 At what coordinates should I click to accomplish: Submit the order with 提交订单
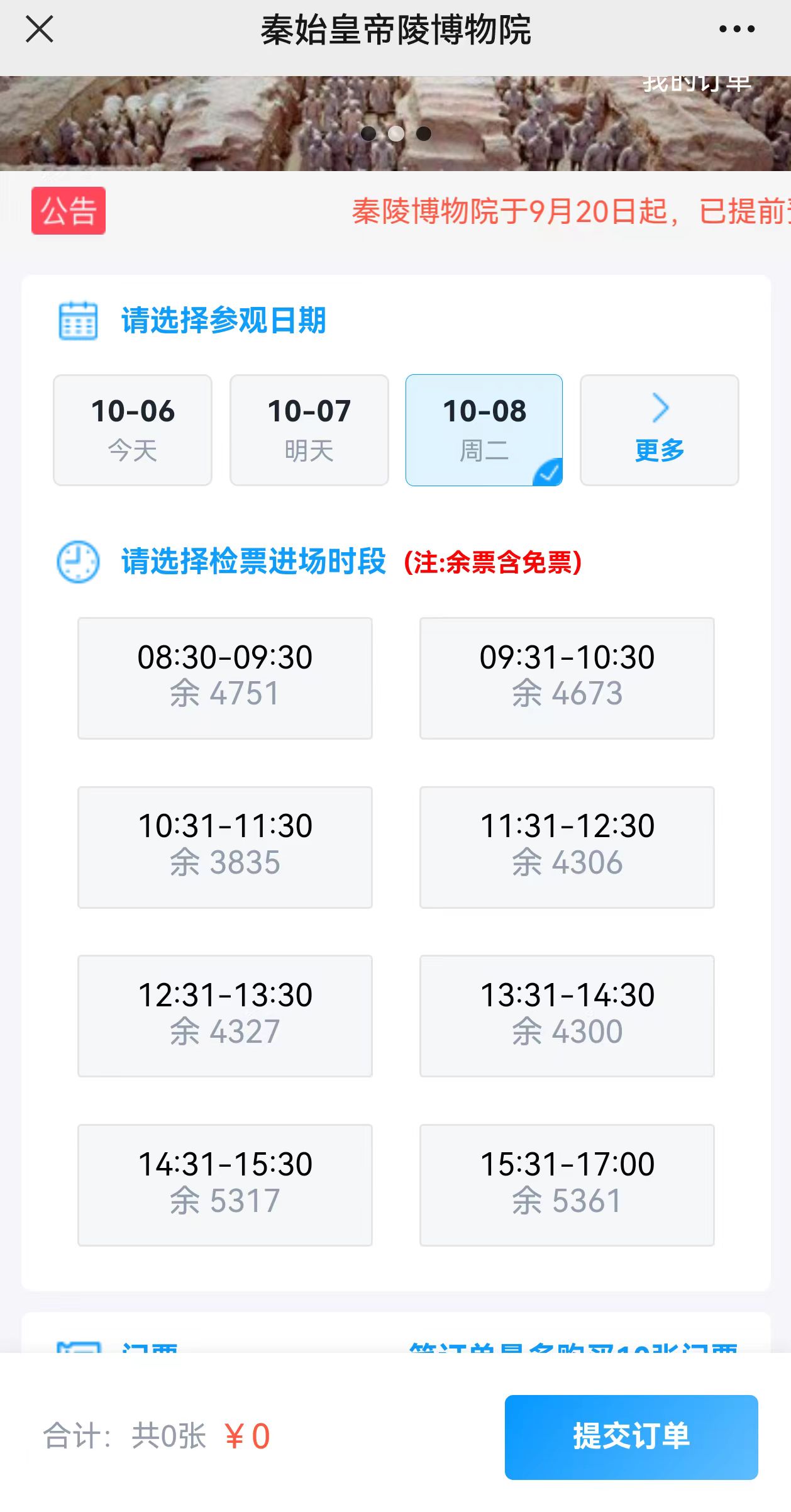point(631,1437)
